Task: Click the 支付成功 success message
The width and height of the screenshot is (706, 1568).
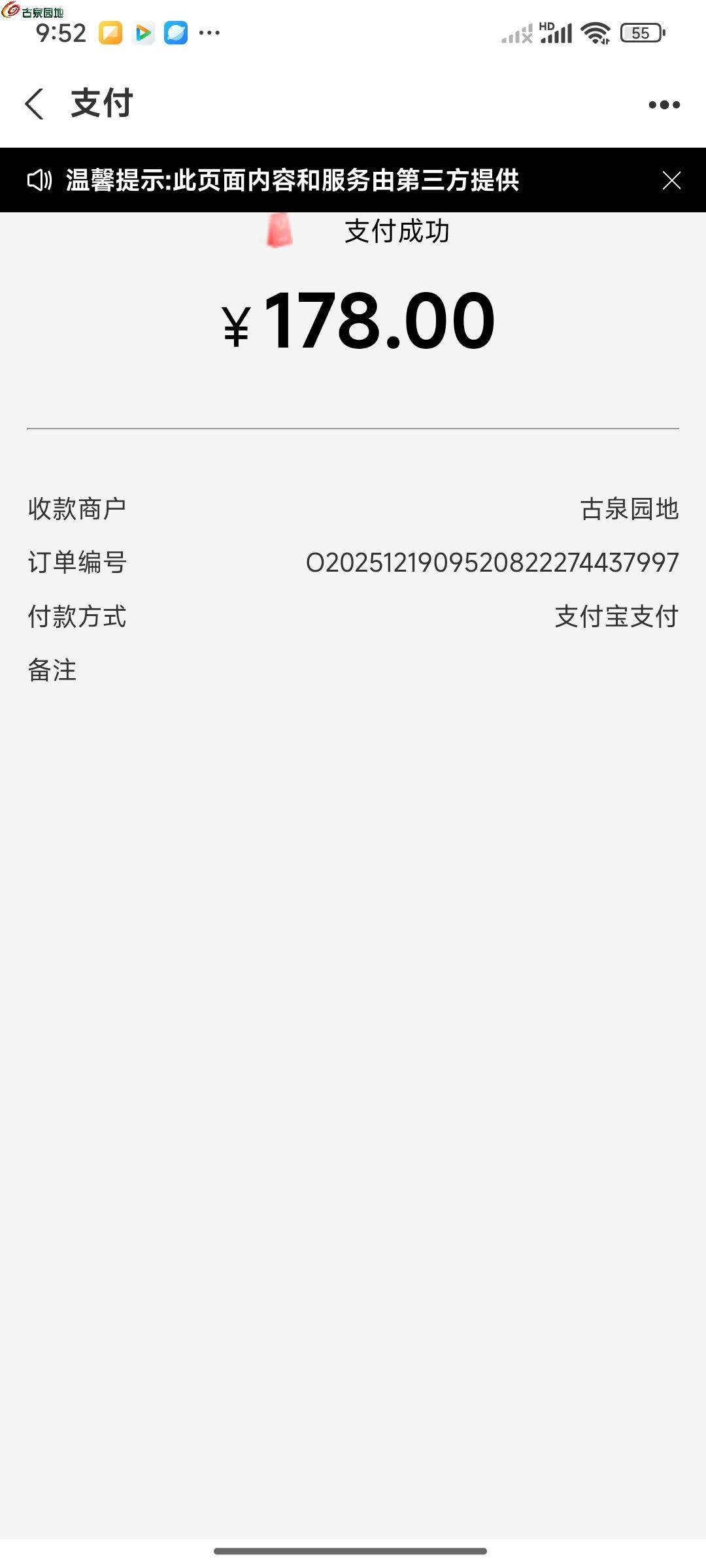Action: click(397, 232)
